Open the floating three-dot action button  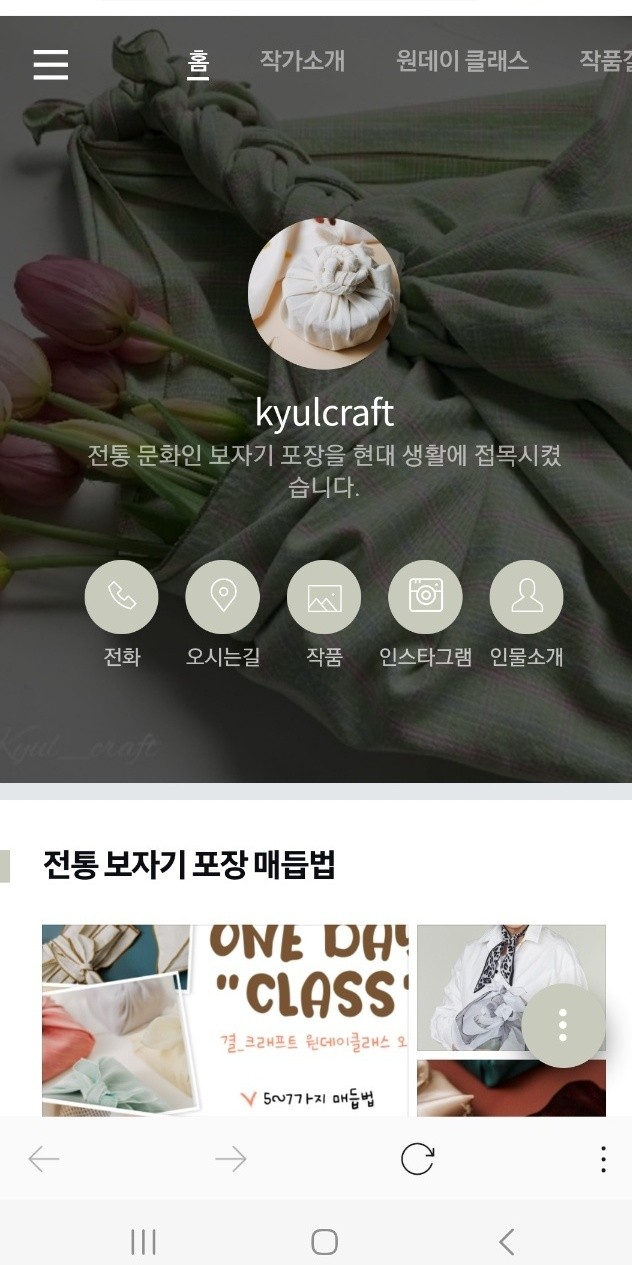pyautogui.click(x=563, y=1025)
